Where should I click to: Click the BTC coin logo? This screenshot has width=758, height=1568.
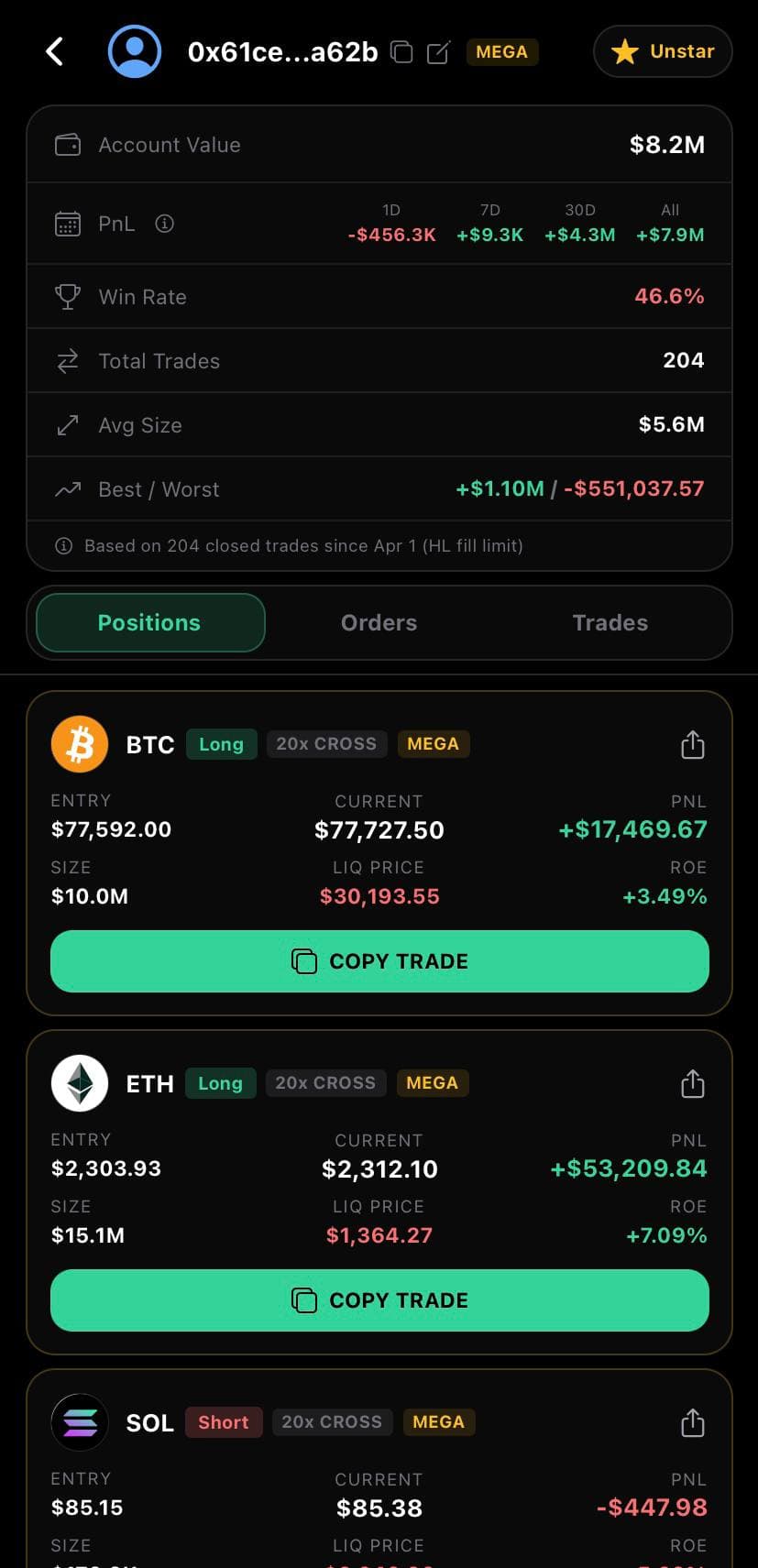pyautogui.click(x=79, y=744)
